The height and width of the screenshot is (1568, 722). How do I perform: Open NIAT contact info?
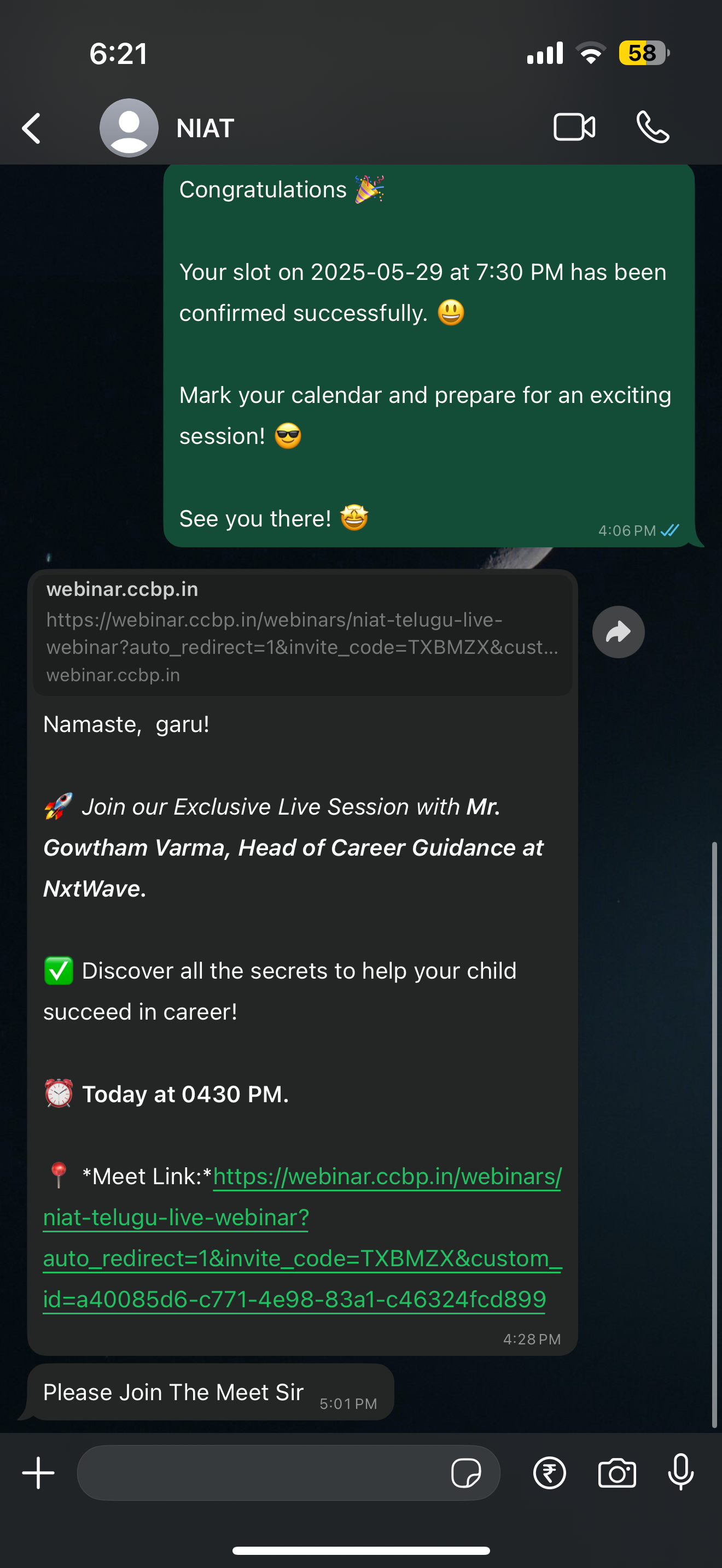click(205, 128)
